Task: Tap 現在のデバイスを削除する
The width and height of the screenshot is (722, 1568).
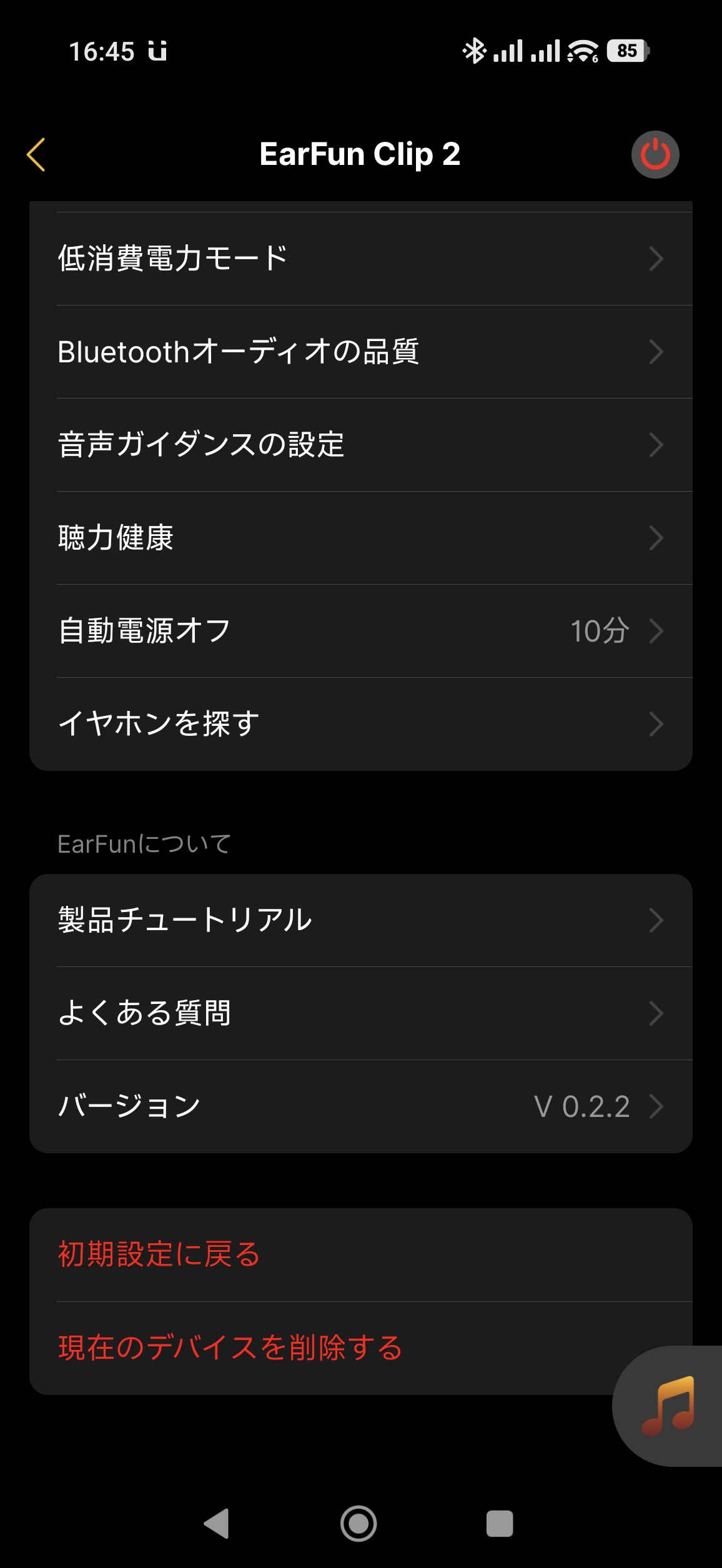Action: click(x=312, y=1348)
